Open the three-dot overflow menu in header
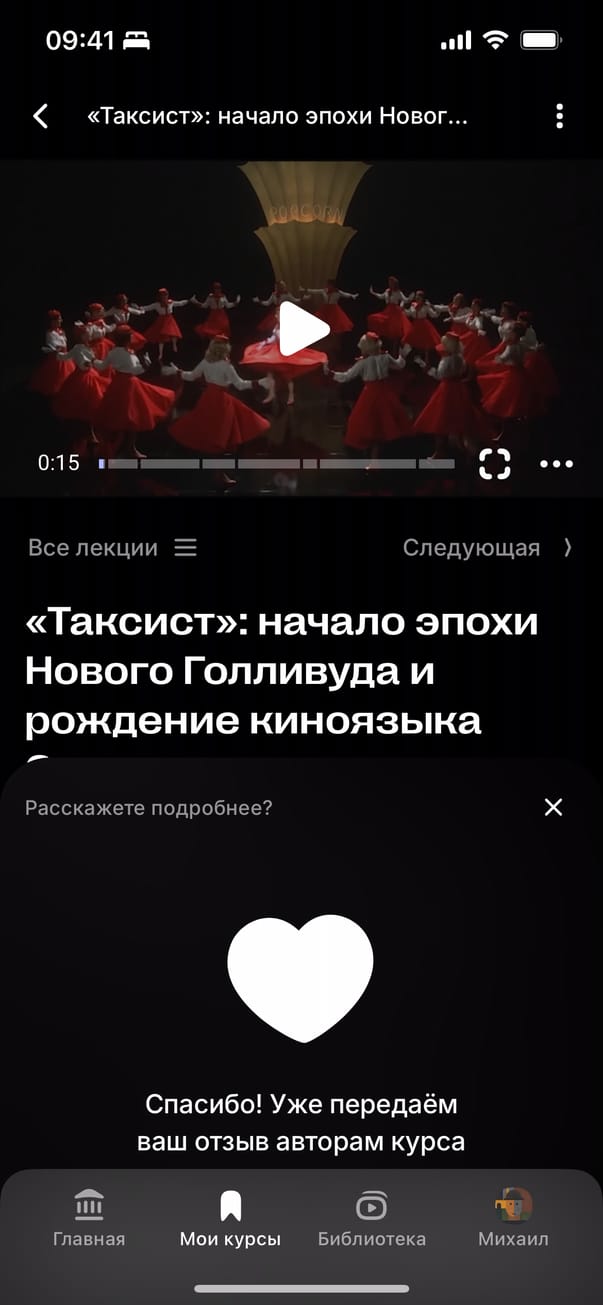Screen dimensions: 603x1305 559,116
